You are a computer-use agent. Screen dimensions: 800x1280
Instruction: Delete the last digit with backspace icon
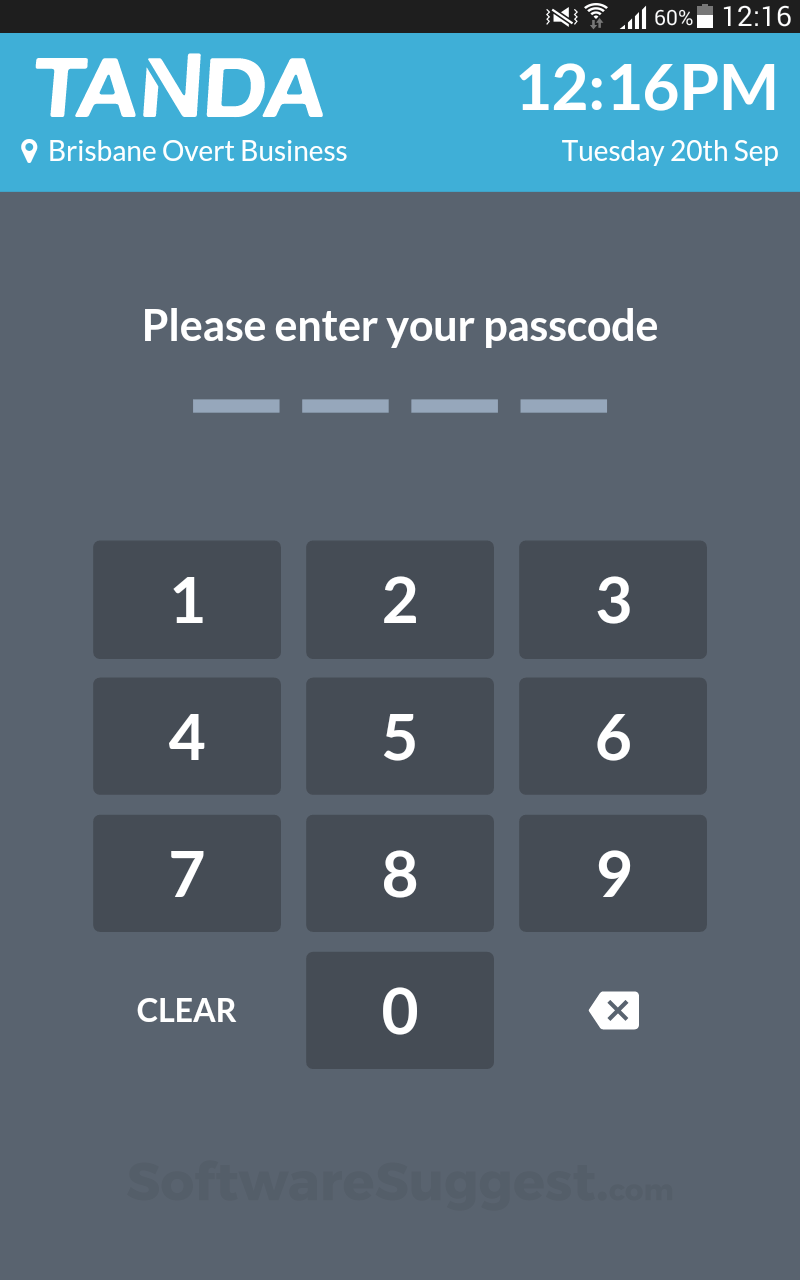click(613, 1010)
